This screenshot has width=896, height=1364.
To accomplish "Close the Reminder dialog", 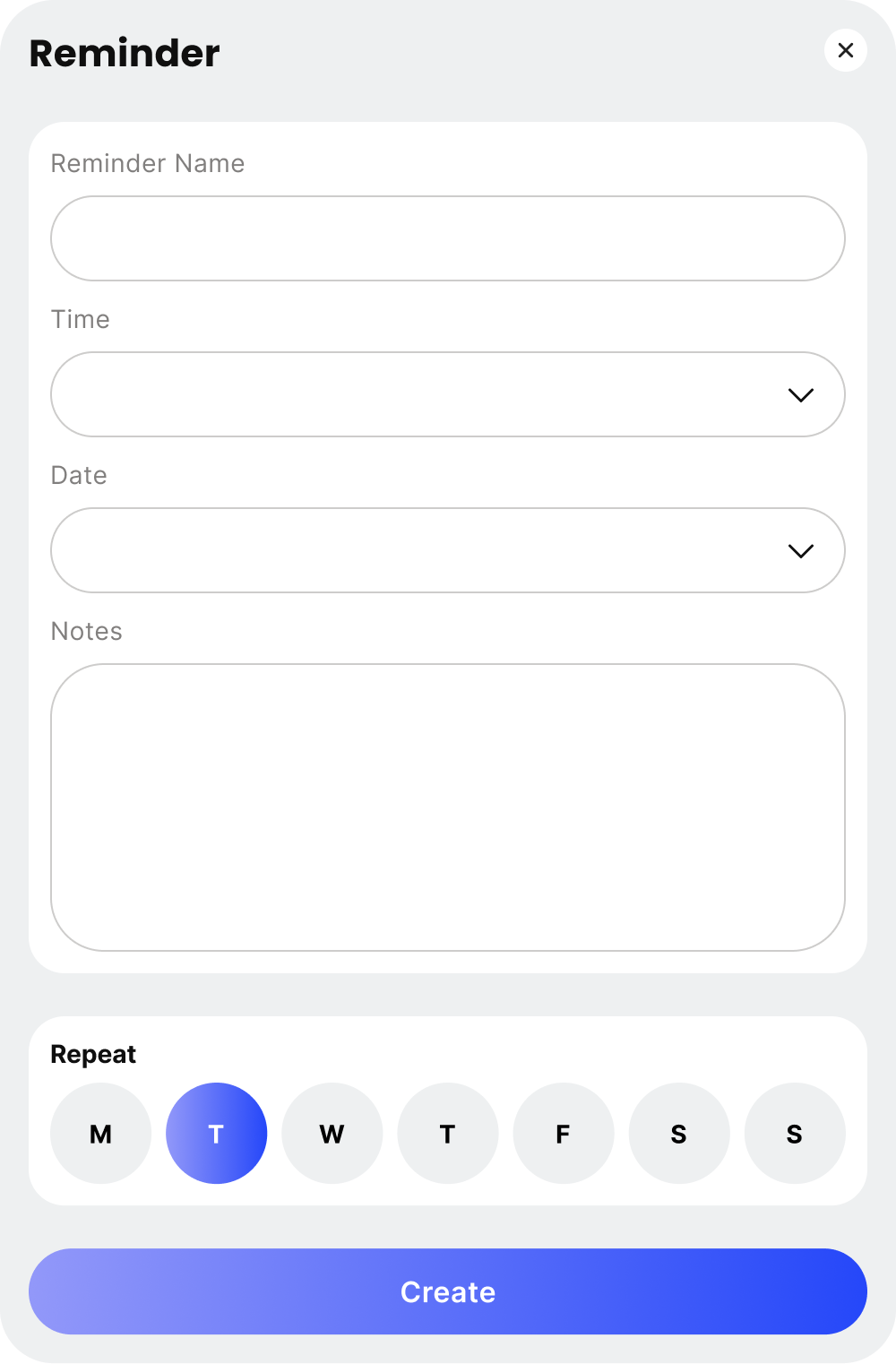I will [x=845, y=51].
